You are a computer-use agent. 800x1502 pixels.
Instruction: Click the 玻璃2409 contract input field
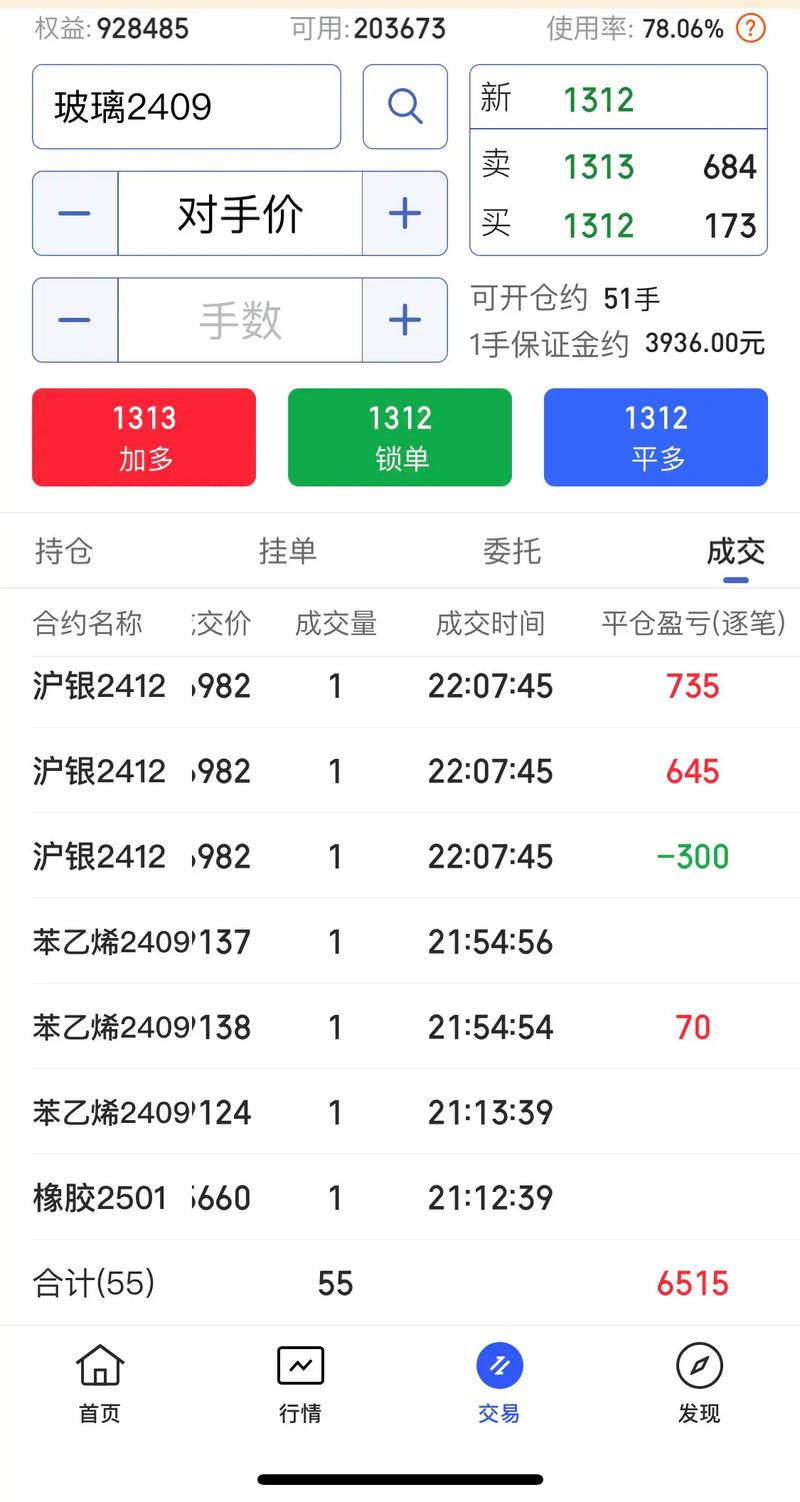(x=186, y=106)
